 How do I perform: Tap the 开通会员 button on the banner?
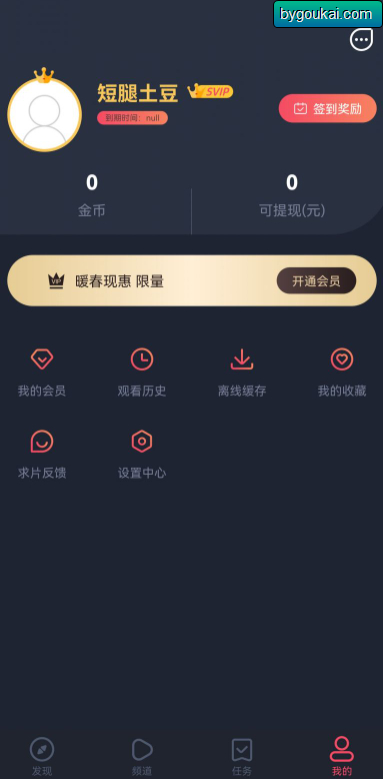[x=316, y=281]
